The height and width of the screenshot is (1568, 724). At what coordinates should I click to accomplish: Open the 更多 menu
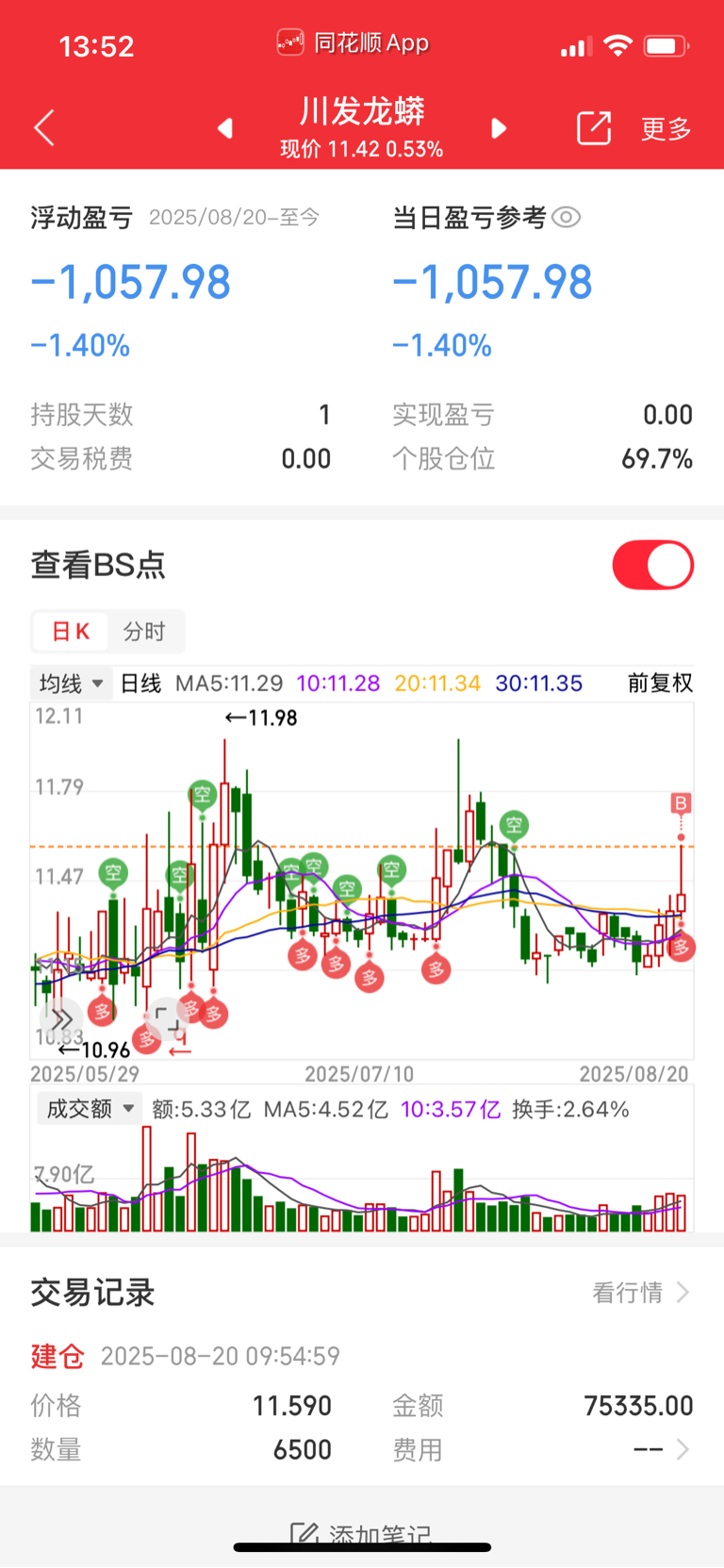[x=666, y=128]
